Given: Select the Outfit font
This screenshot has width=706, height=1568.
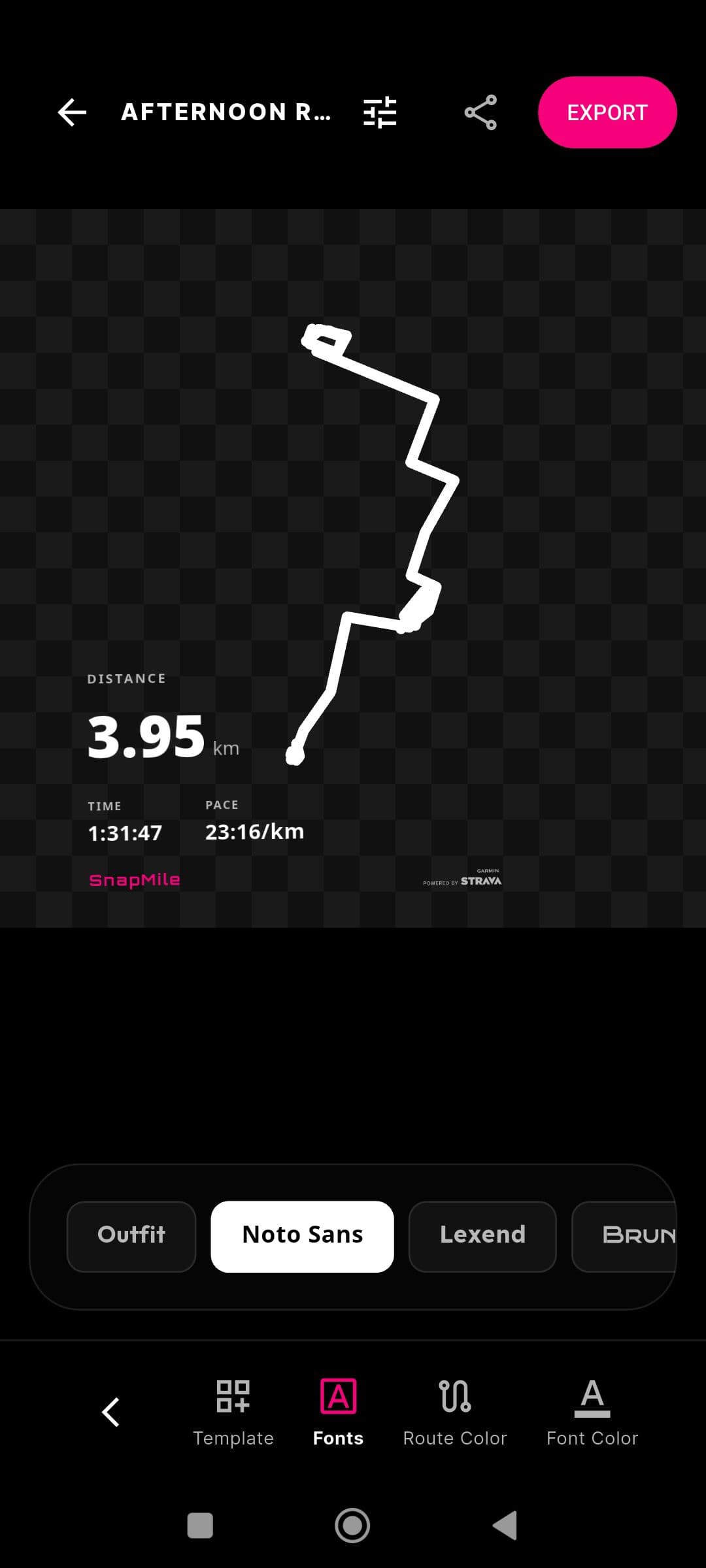Looking at the screenshot, I should pyautogui.click(x=131, y=1235).
